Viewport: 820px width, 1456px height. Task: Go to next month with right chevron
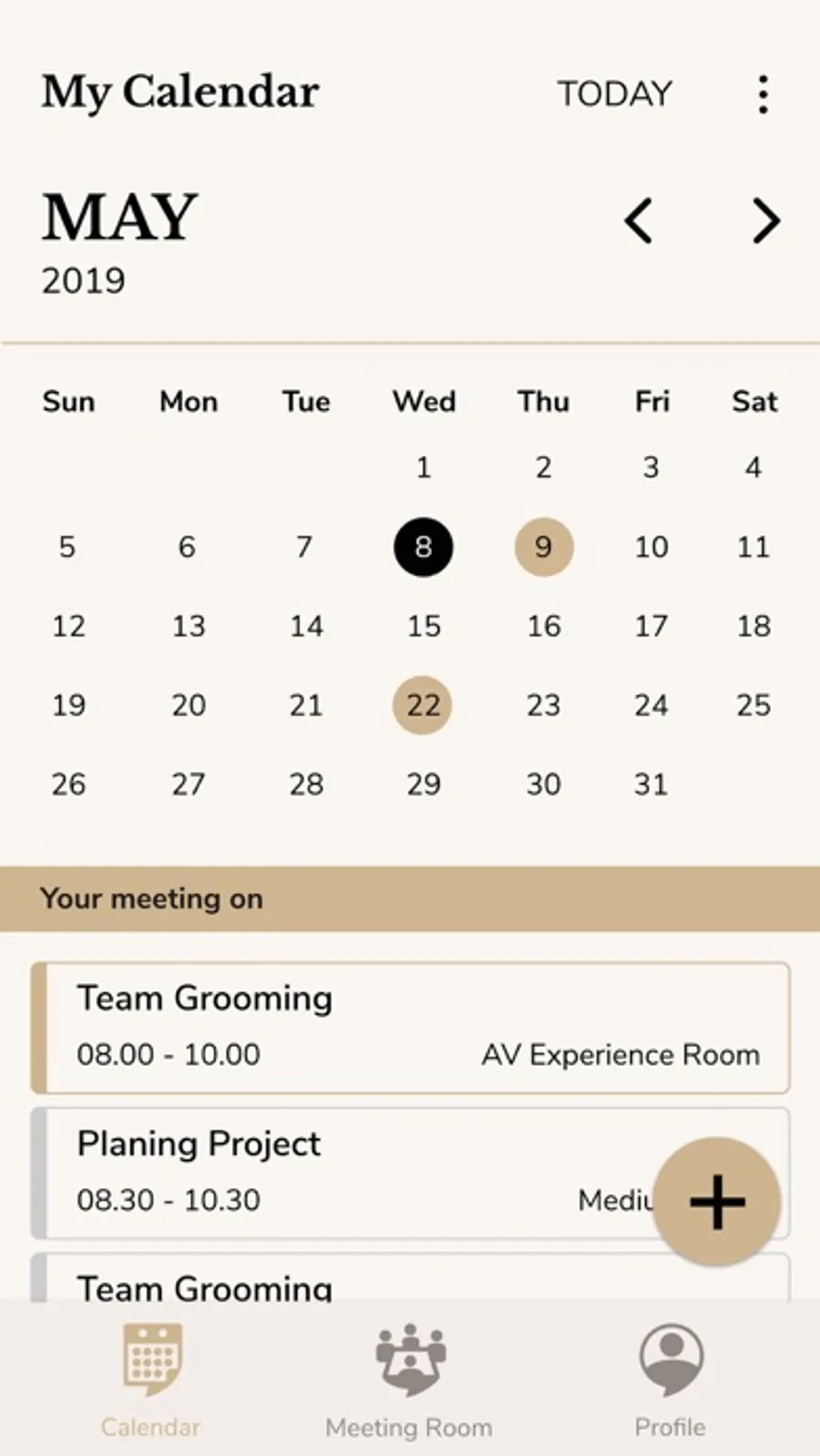tap(766, 220)
